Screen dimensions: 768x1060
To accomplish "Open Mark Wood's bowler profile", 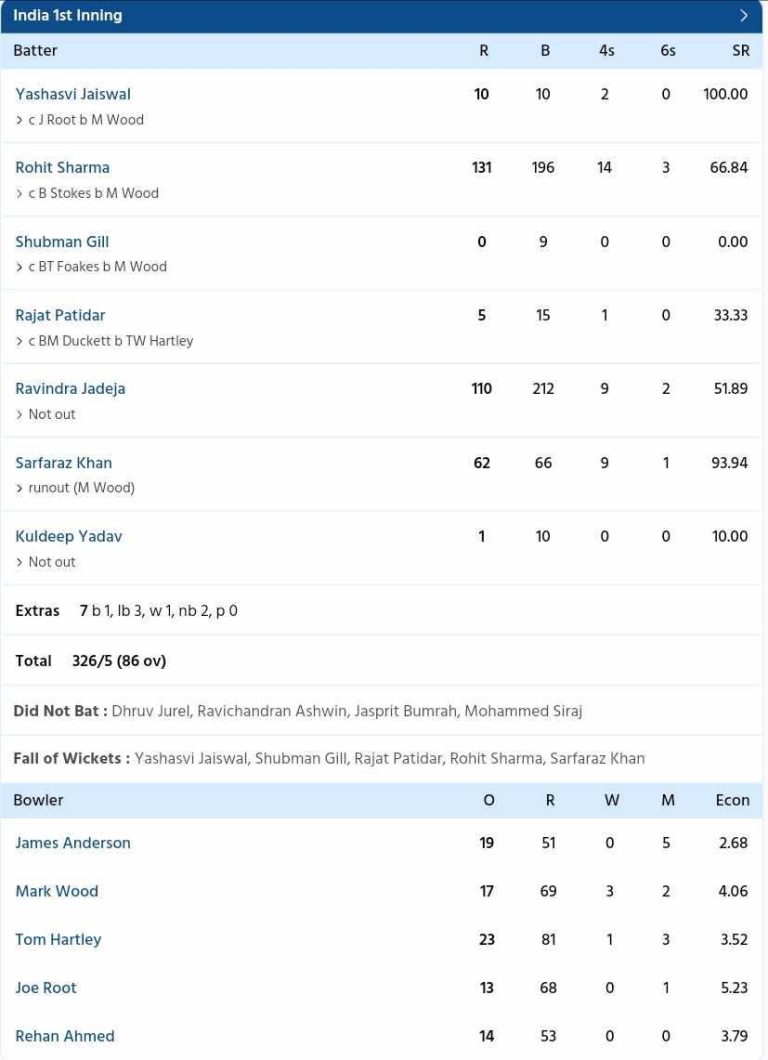I will point(57,891).
